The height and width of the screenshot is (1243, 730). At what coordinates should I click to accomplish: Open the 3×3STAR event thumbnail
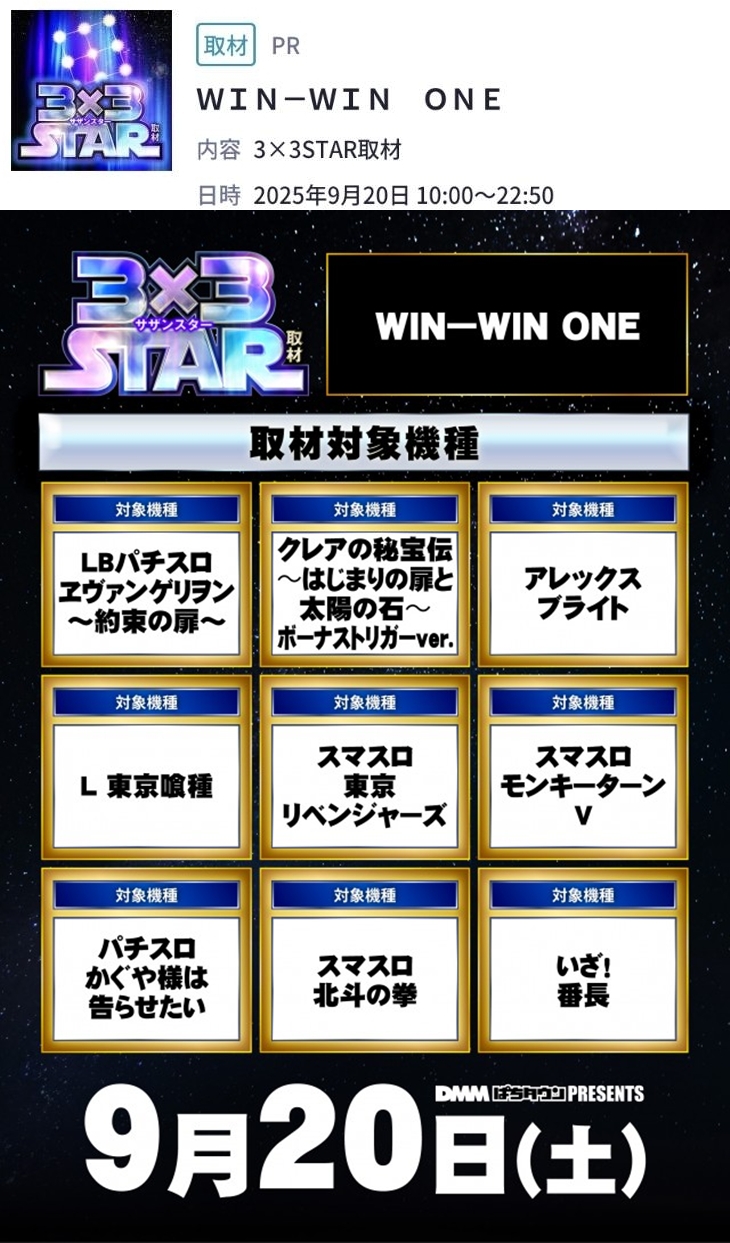pos(91,91)
